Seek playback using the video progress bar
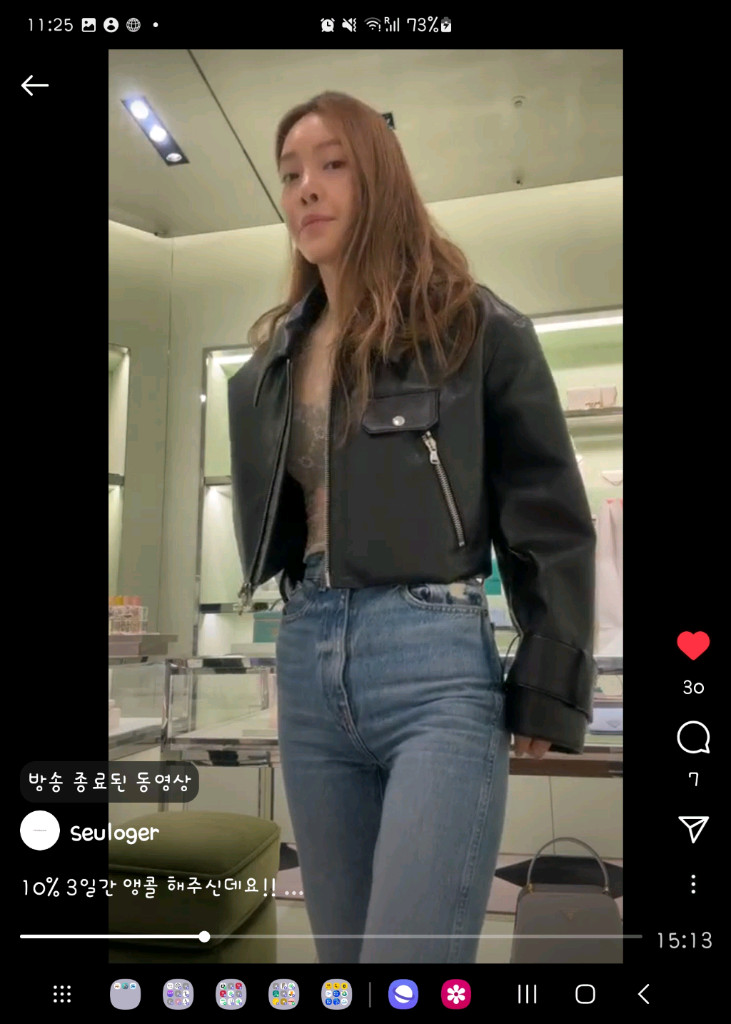 (204, 937)
